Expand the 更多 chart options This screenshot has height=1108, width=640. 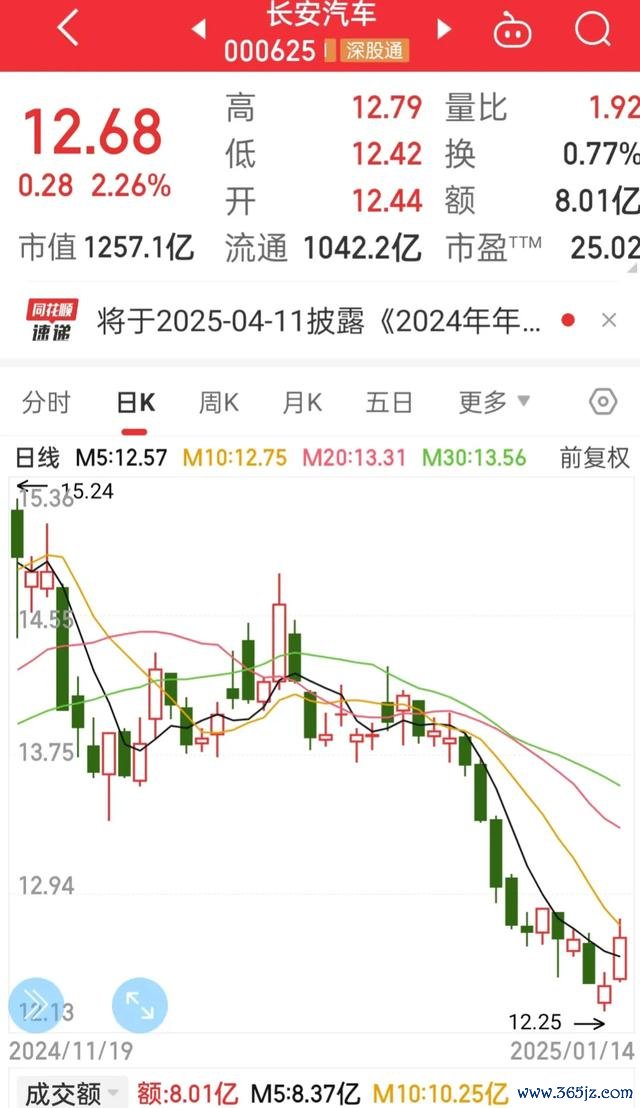(x=494, y=402)
